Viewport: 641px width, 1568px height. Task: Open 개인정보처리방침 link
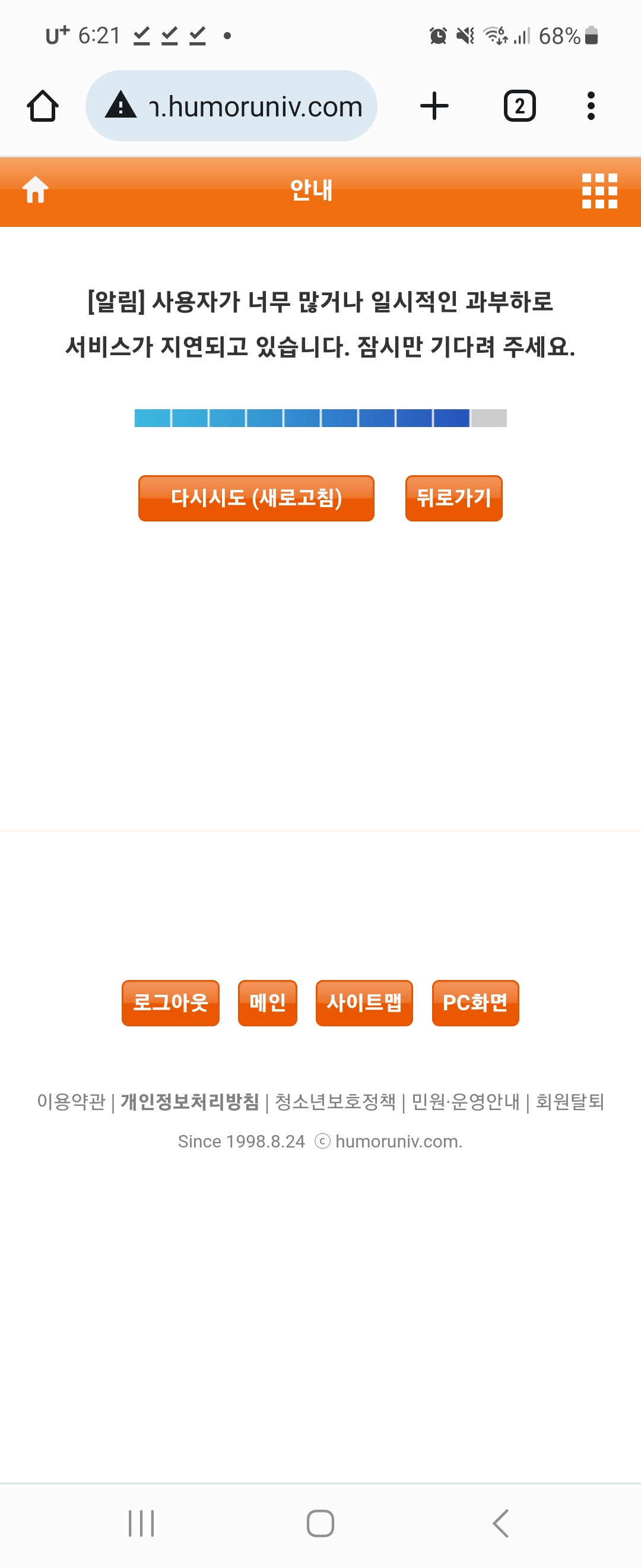190,1101
